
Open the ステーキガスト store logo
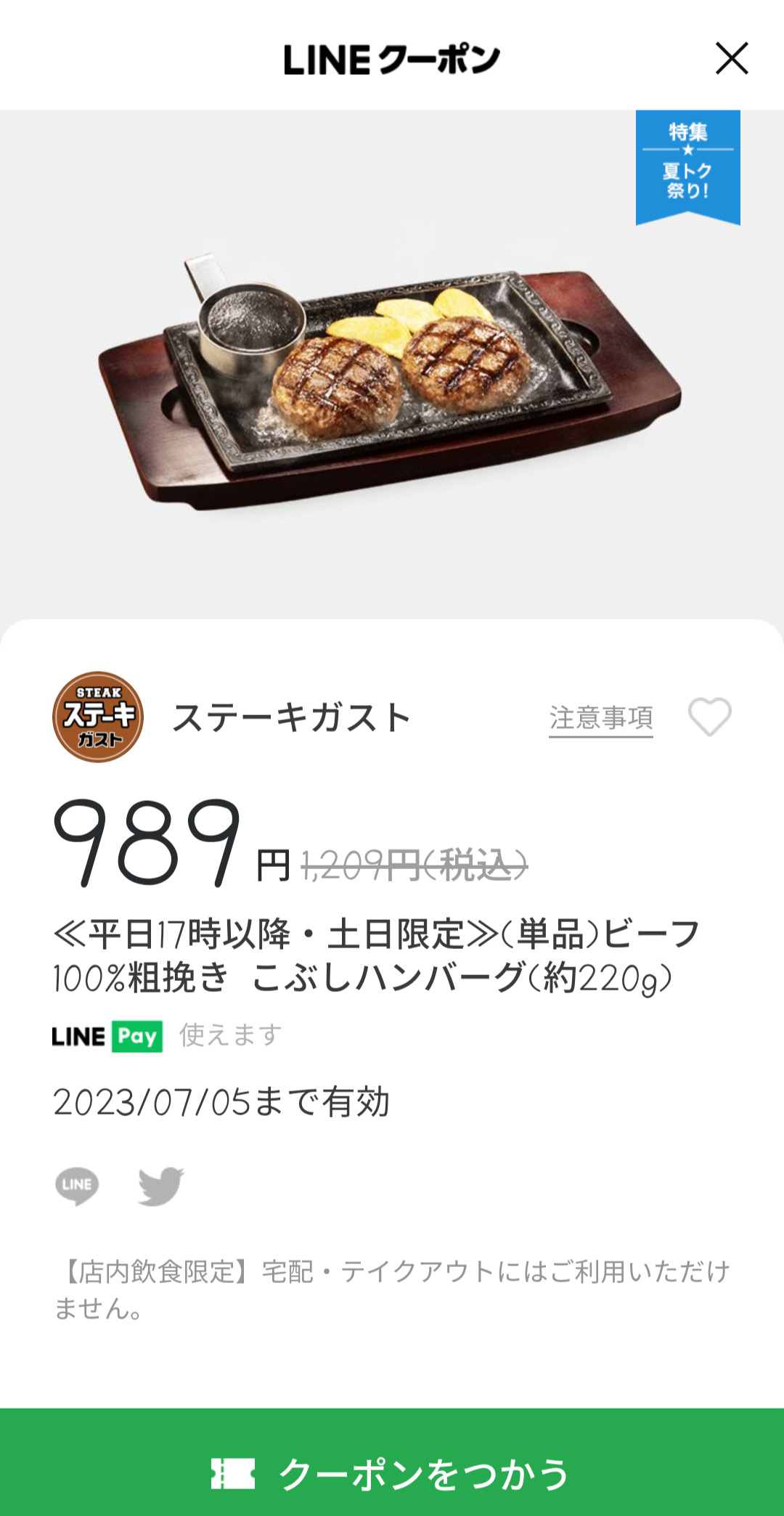98,717
